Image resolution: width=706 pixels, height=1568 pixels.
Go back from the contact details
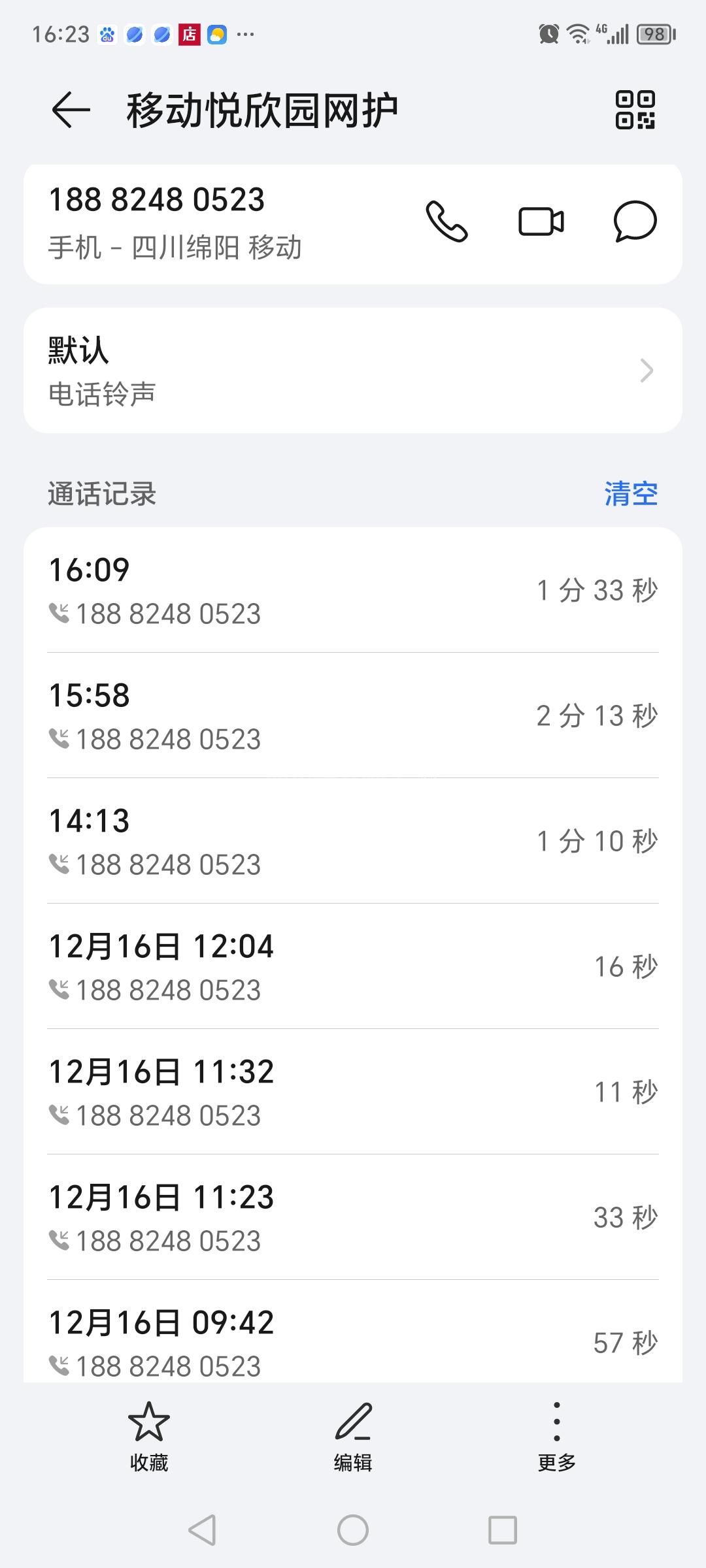click(71, 109)
